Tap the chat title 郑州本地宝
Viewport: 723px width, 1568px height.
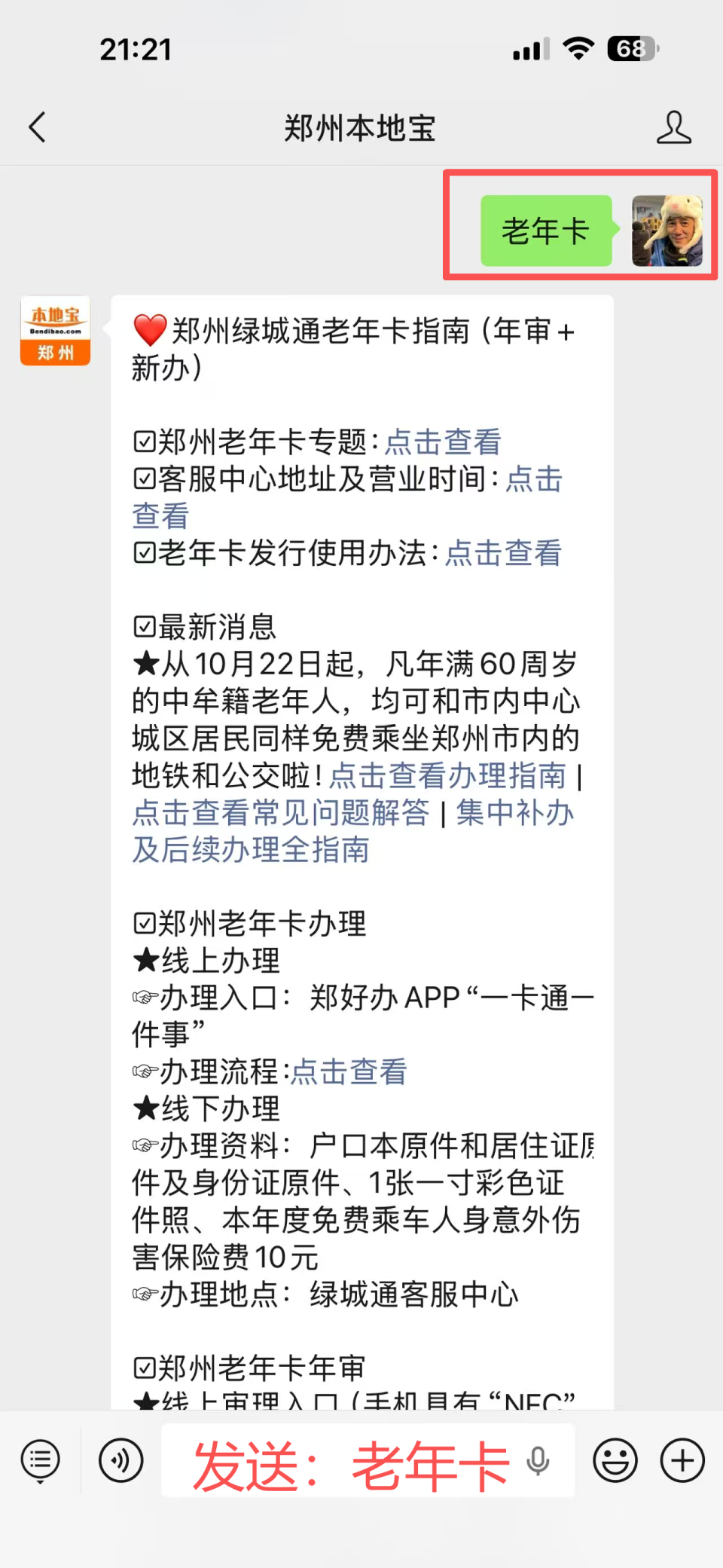(x=361, y=127)
